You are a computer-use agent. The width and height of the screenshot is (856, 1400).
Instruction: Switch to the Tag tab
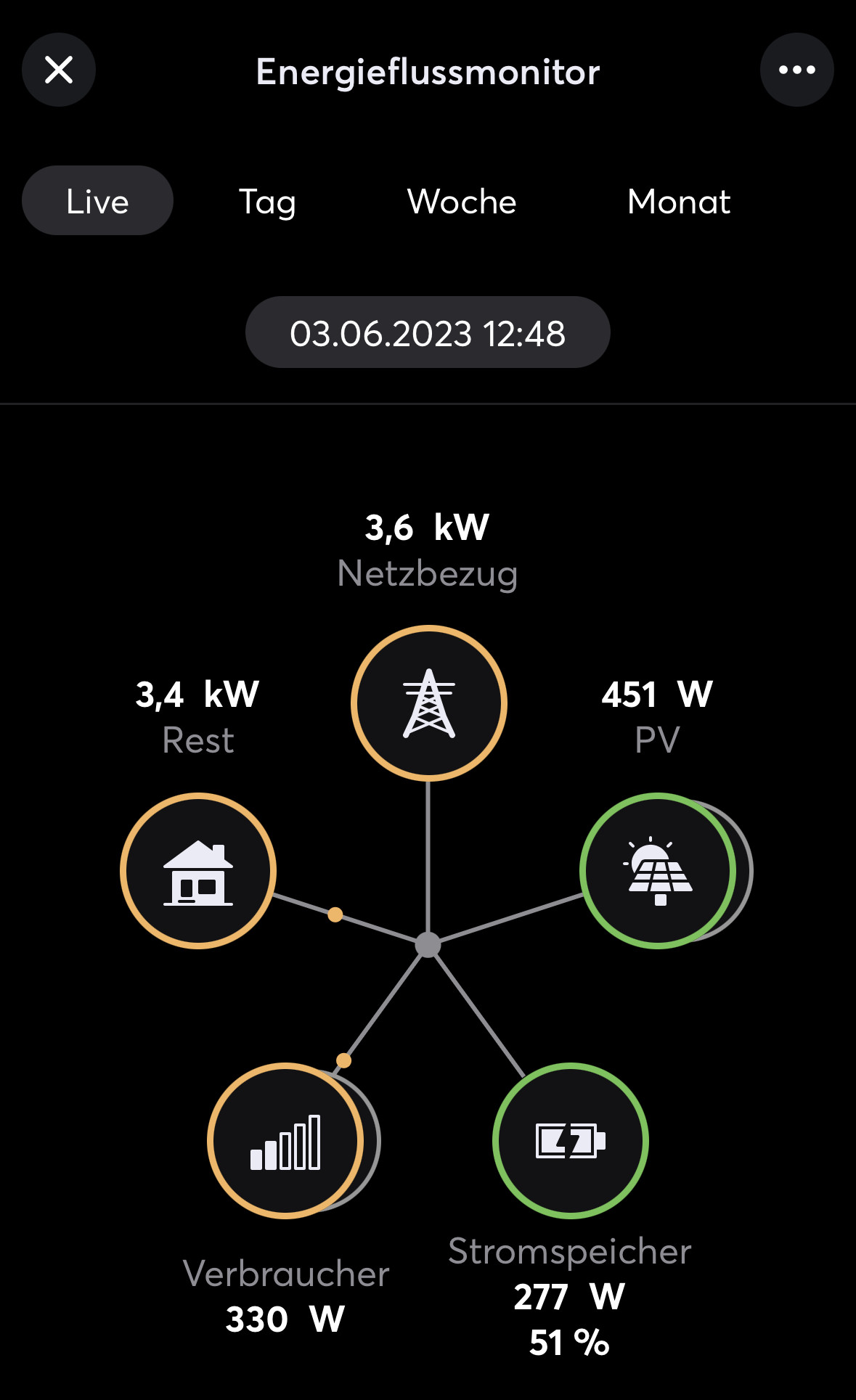[267, 201]
